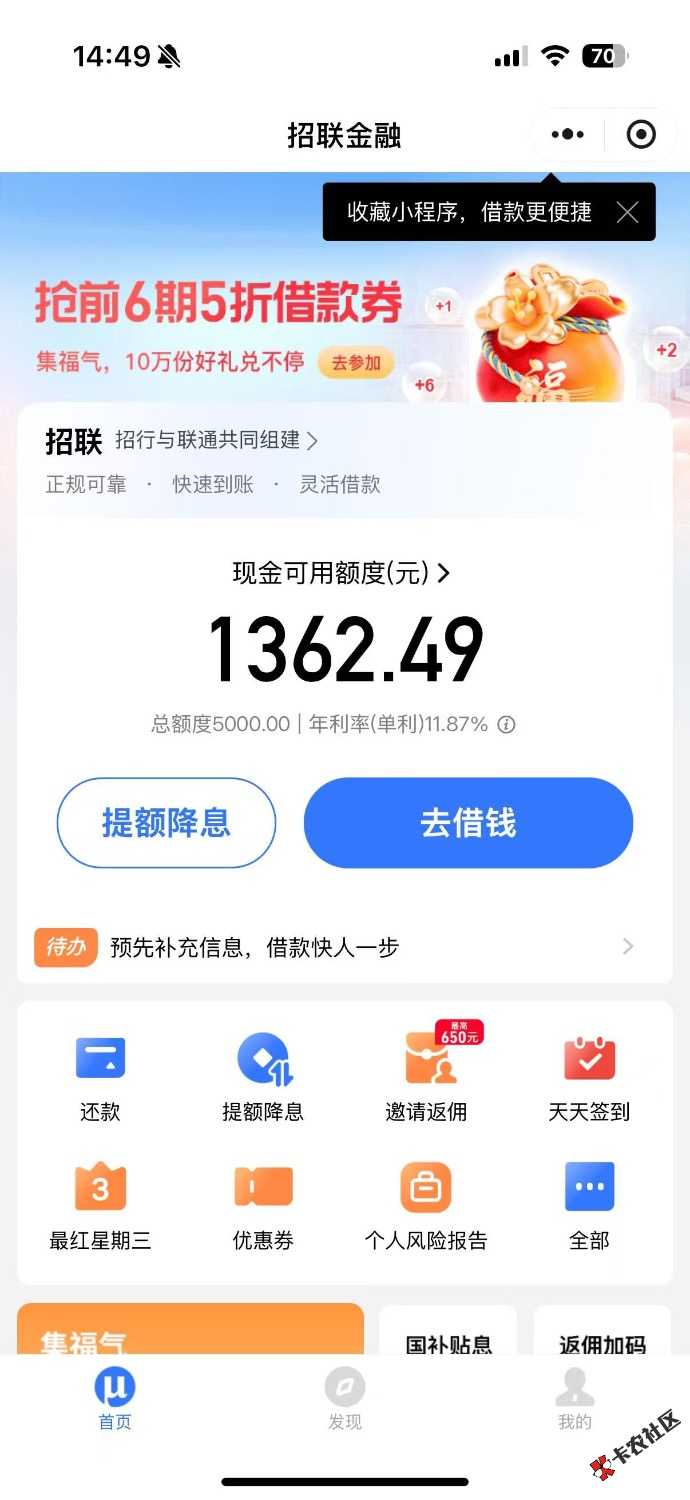Image resolution: width=690 pixels, height=1500 pixels.
Task: Open 现金可用额度 details
Action: [x=342, y=573]
